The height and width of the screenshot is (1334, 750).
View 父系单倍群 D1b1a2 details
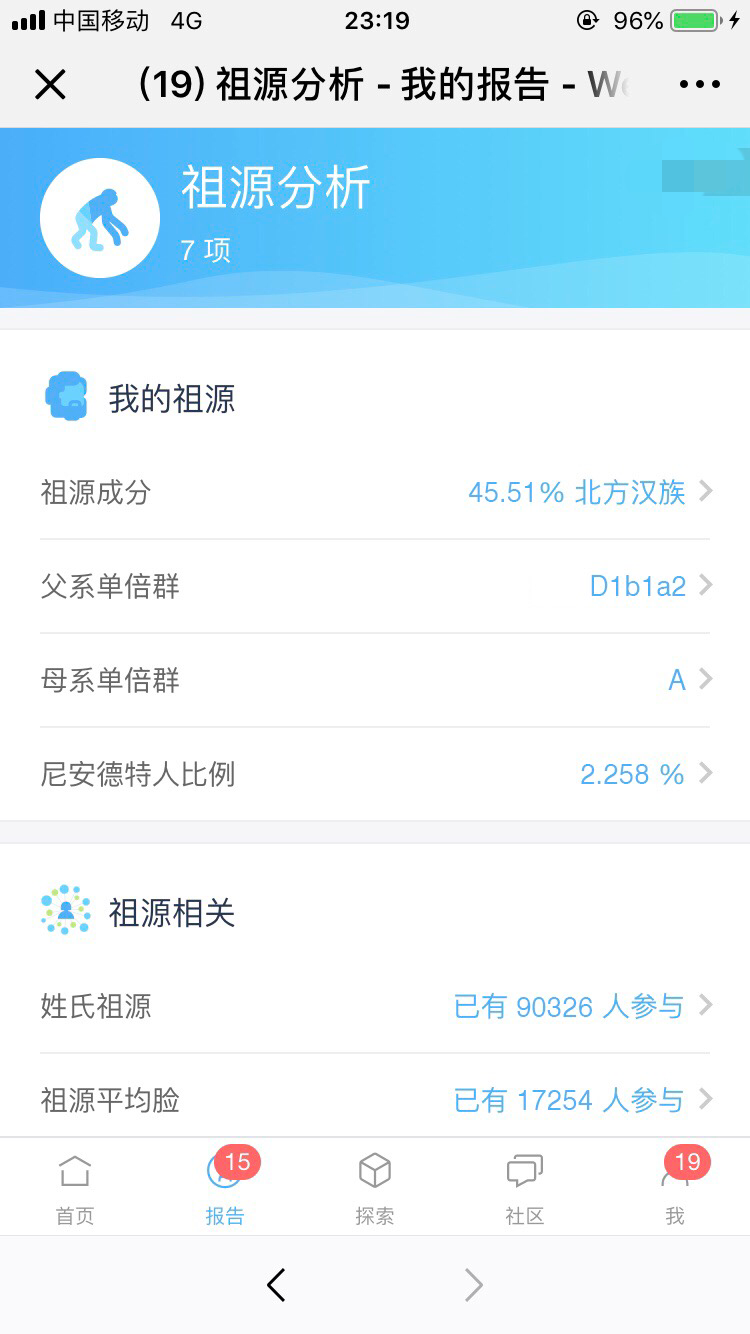click(x=375, y=586)
